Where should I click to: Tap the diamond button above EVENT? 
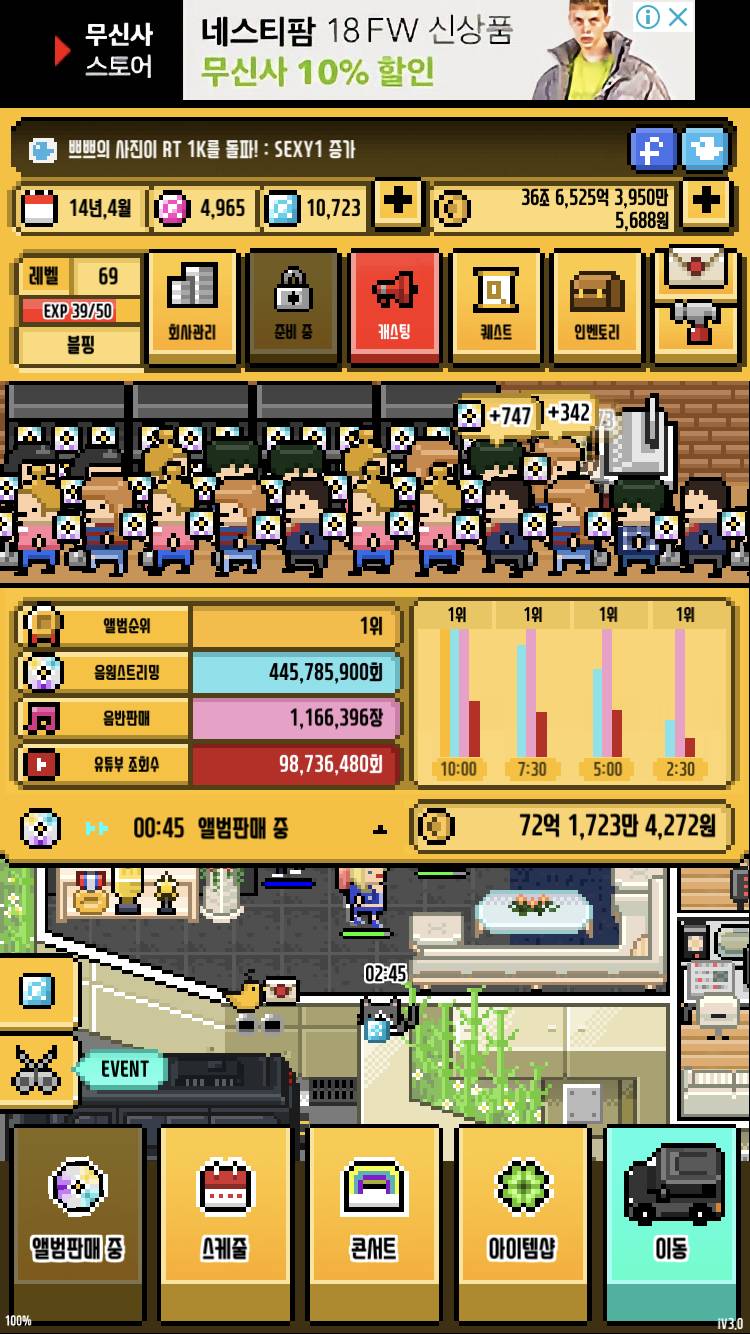coord(36,990)
